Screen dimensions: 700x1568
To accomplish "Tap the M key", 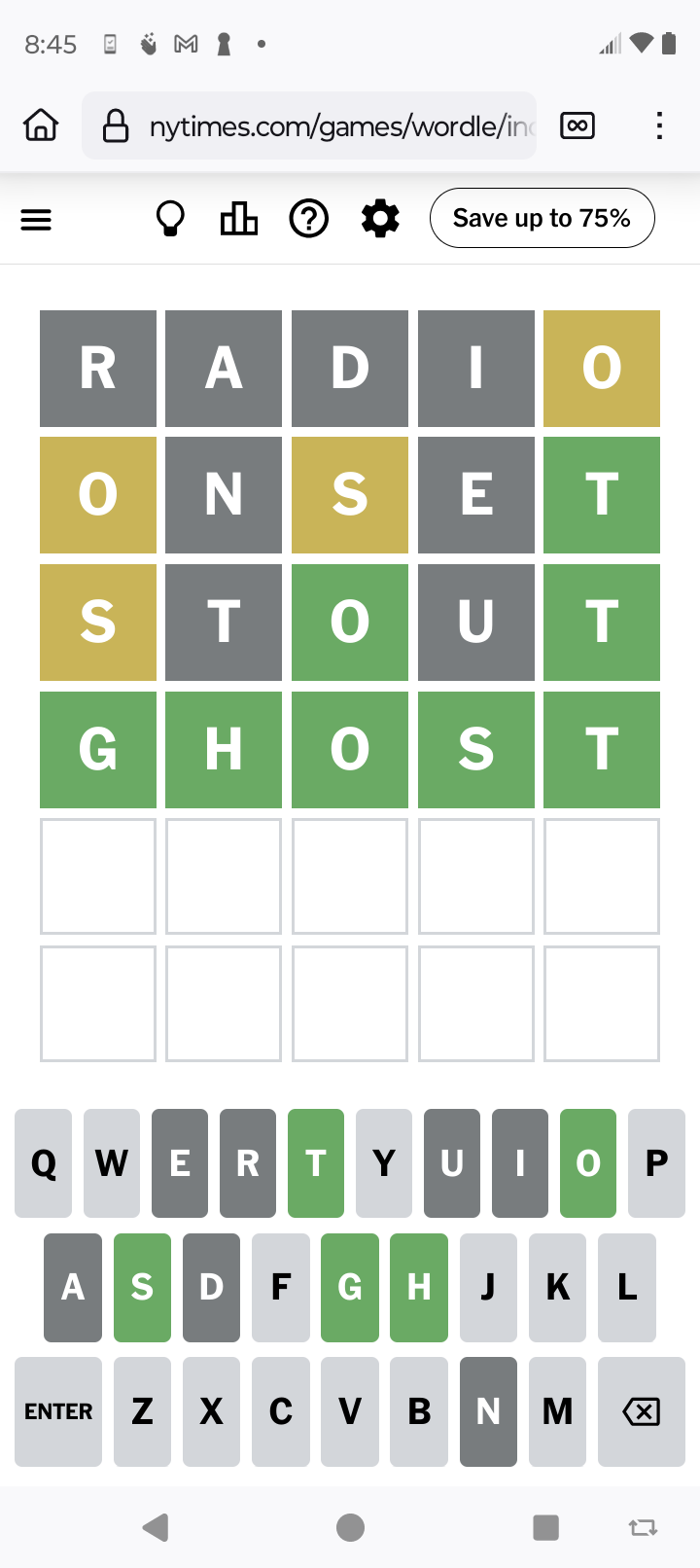I will click(557, 1411).
